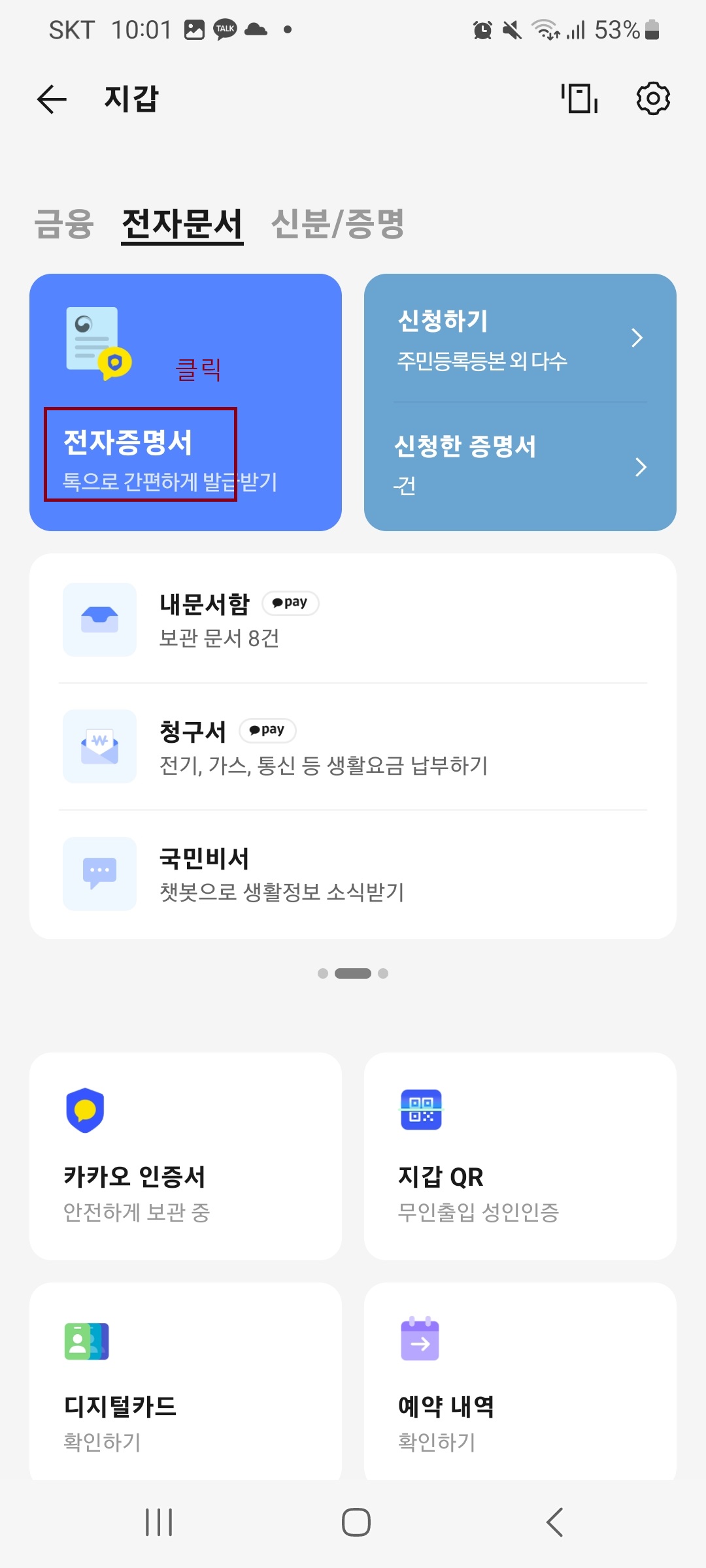Open the 청구서 envelope icon
This screenshot has width=706, height=1568.
coord(99,747)
